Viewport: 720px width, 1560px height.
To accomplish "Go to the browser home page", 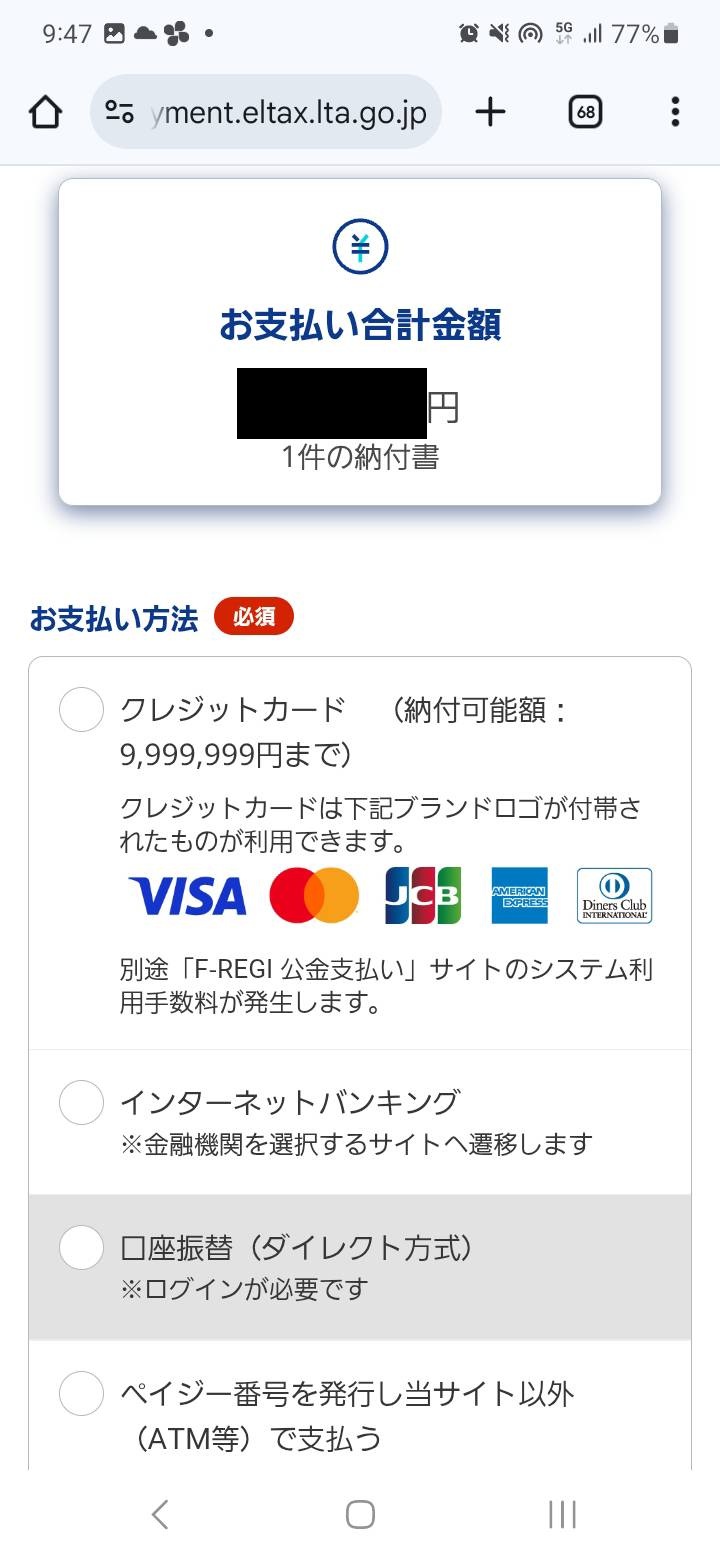I will (46, 112).
